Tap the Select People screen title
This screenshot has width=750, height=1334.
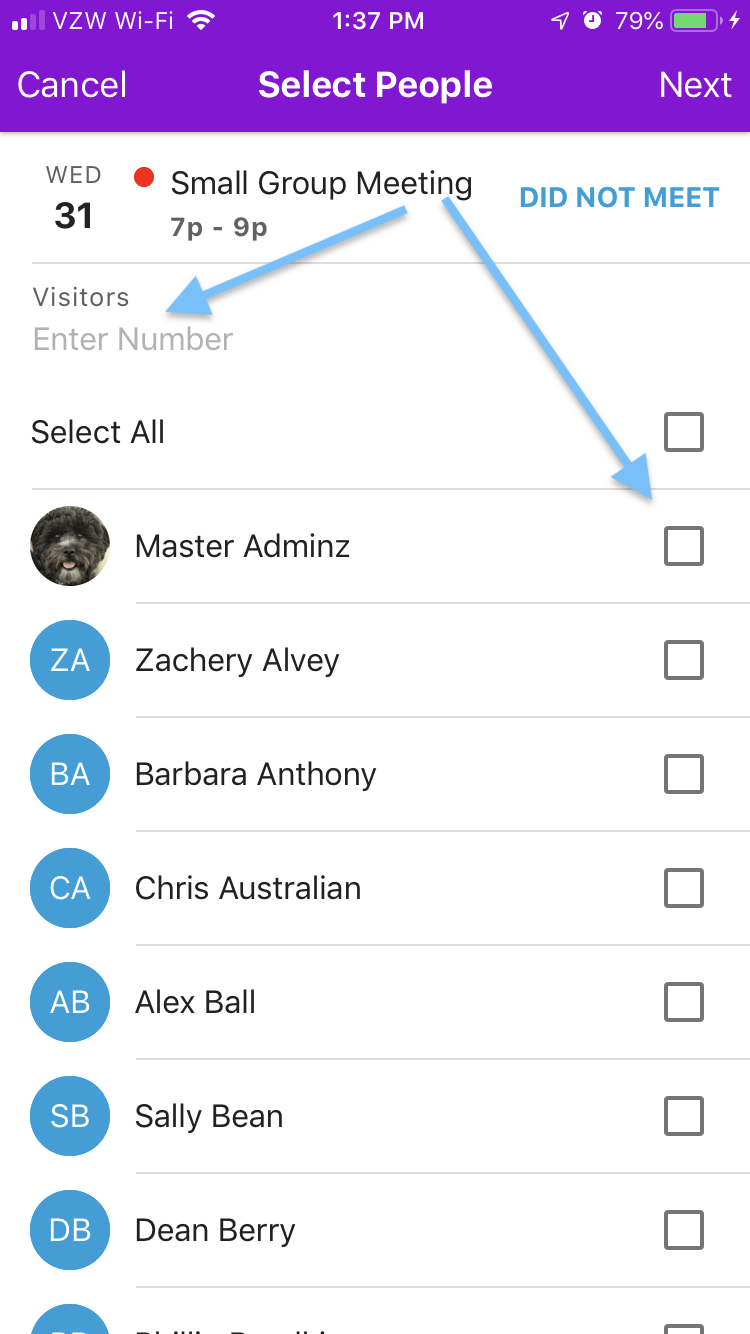[x=375, y=85]
